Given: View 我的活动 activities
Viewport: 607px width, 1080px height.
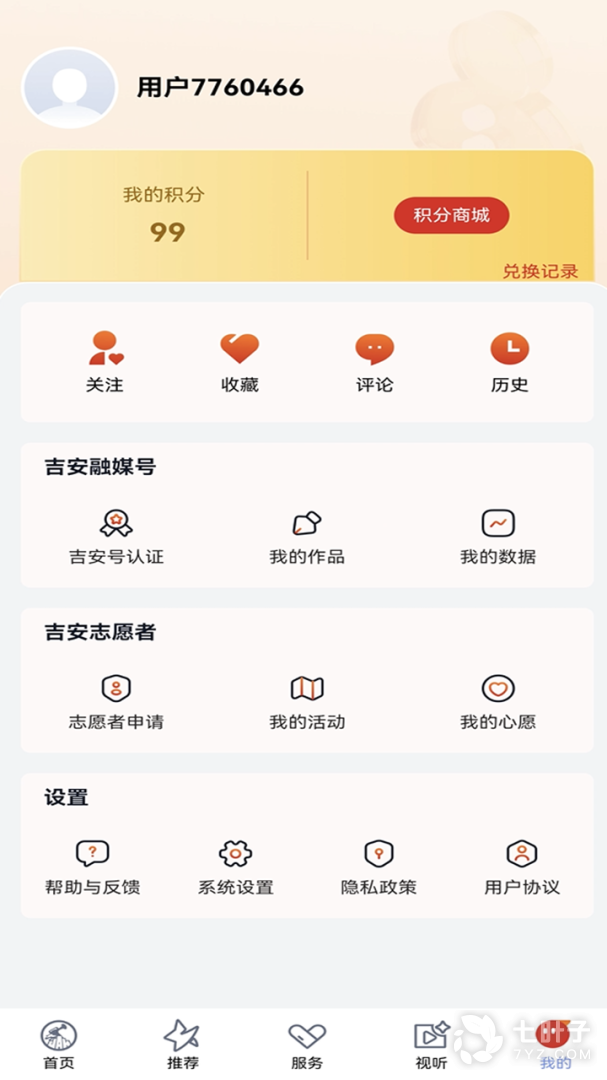Looking at the screenshot, I should [x=307, y=702].
